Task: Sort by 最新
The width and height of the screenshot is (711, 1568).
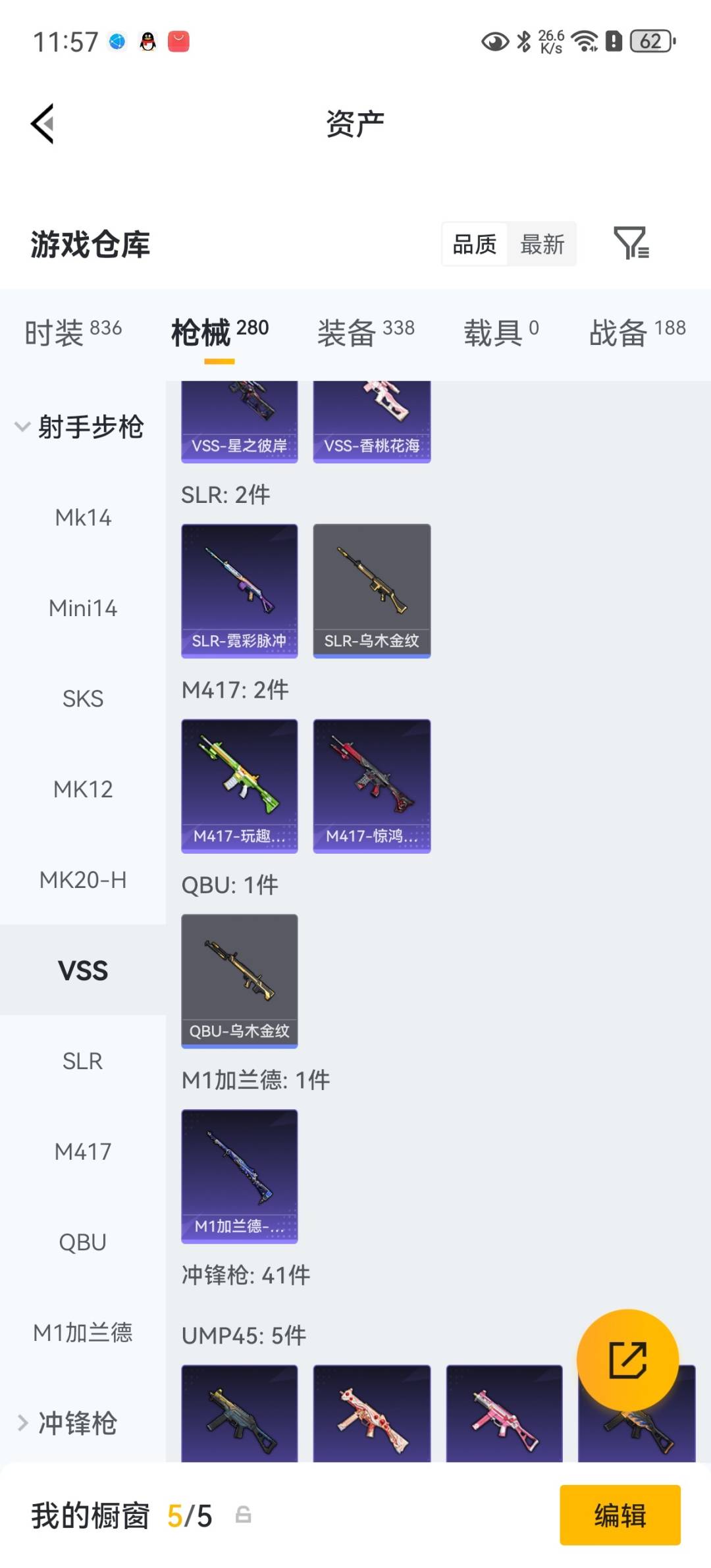Action: pyautogui.click(x=542, y=244)
